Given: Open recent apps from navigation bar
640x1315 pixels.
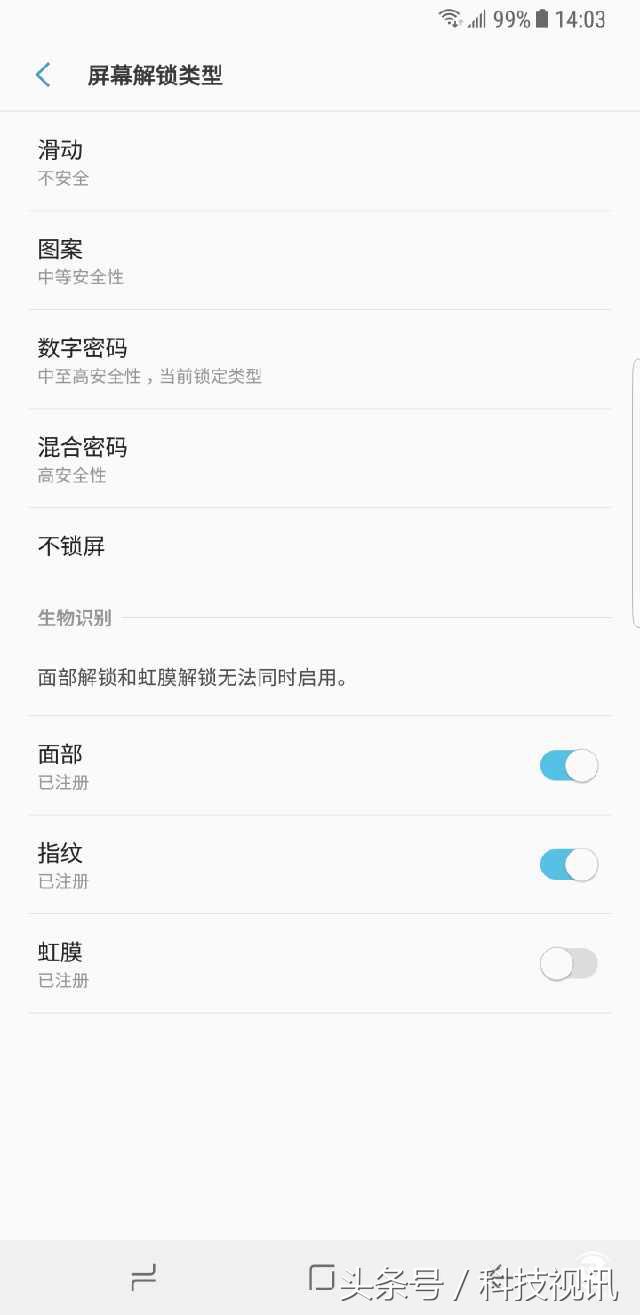Looking at the screenshot, I should [x=144, y=1277].
